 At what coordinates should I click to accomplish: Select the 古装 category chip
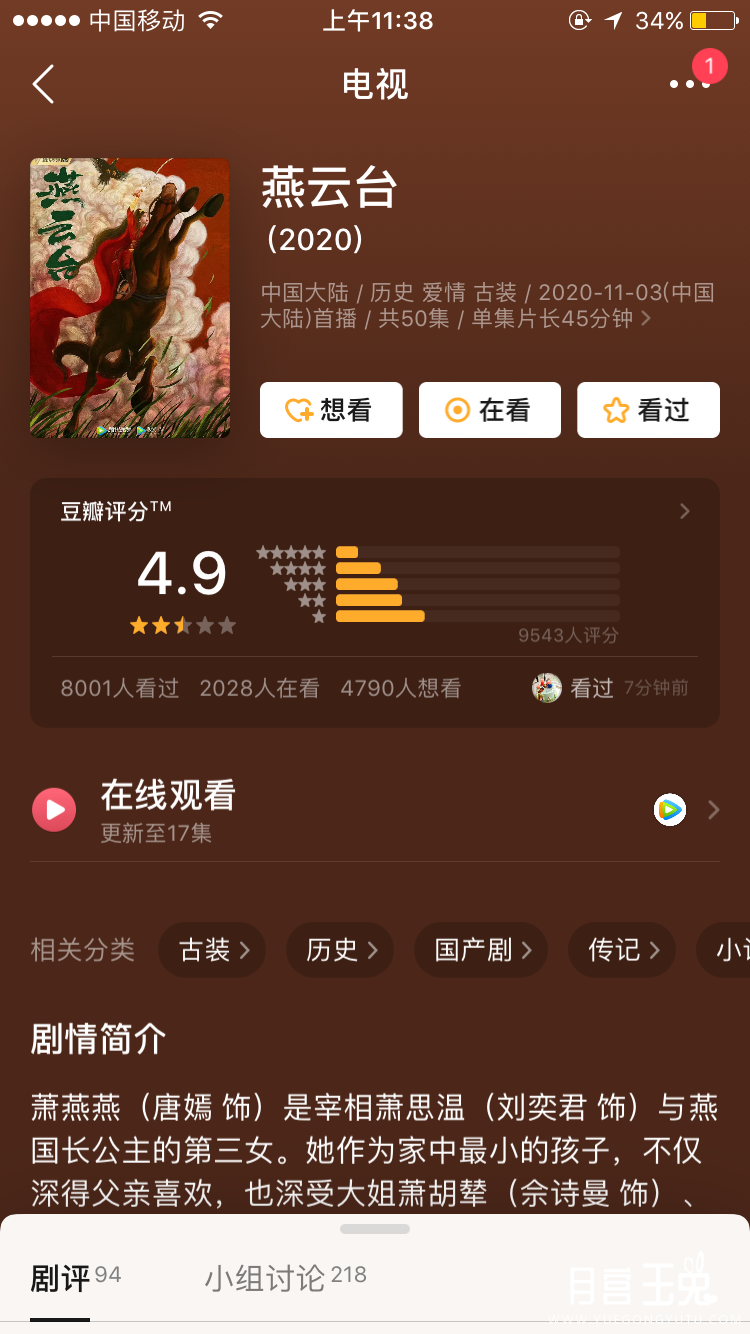(212, 950)
